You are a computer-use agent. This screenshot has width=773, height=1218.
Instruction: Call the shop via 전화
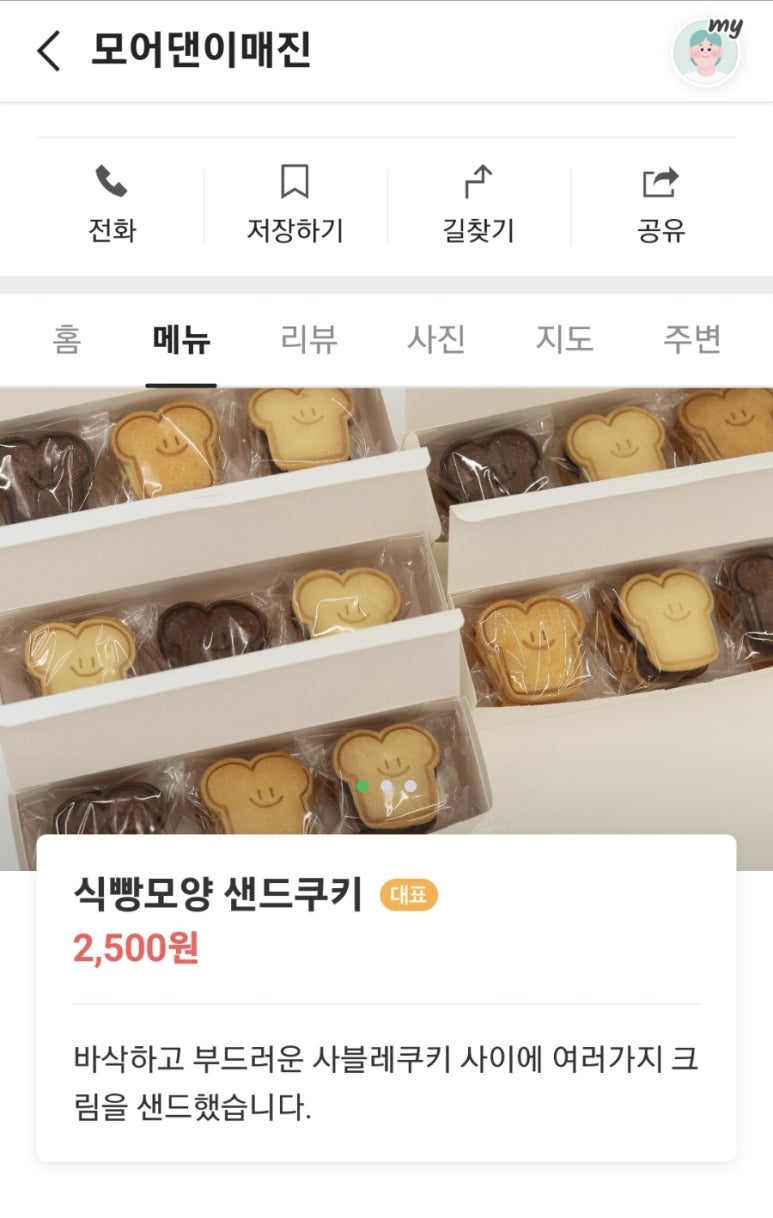111,205
